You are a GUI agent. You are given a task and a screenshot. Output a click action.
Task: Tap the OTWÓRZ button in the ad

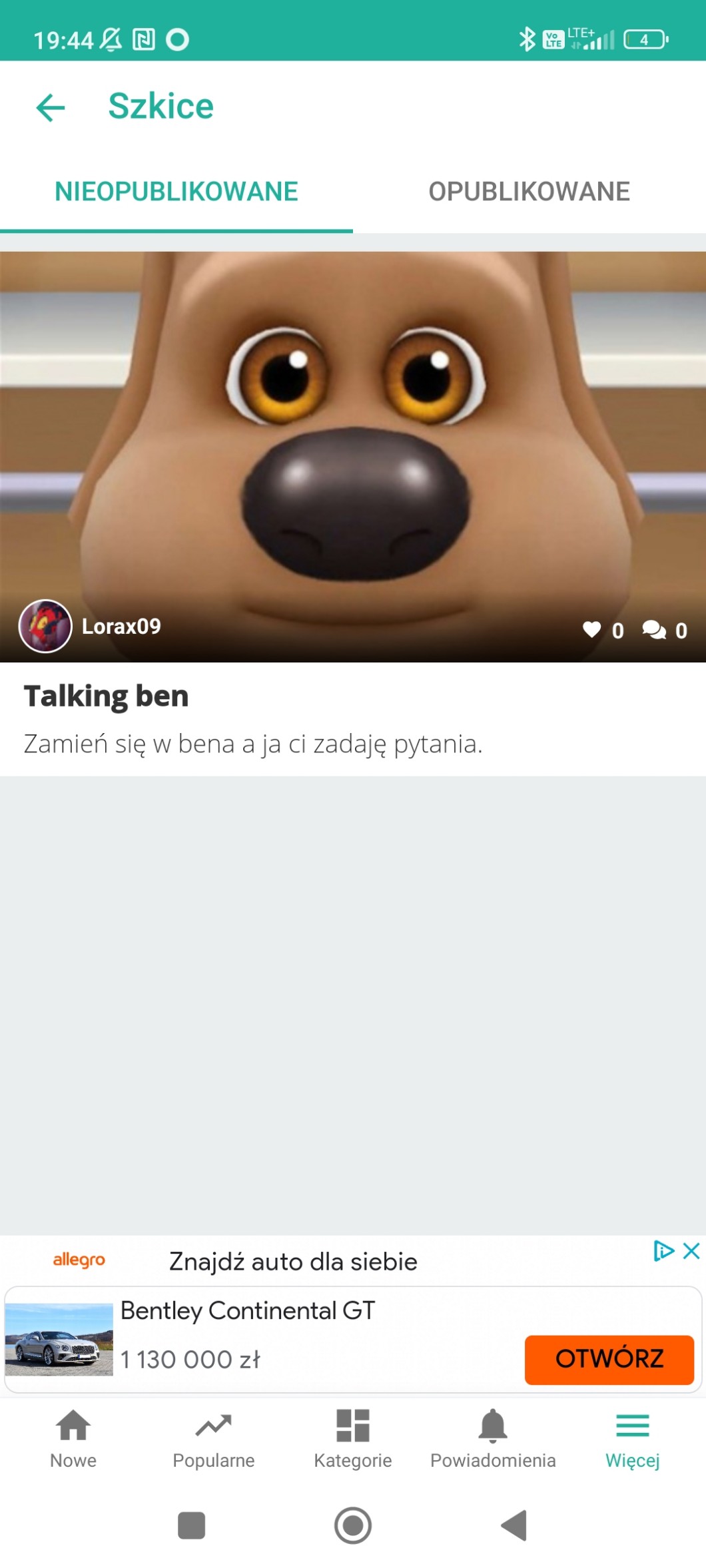609,1359
